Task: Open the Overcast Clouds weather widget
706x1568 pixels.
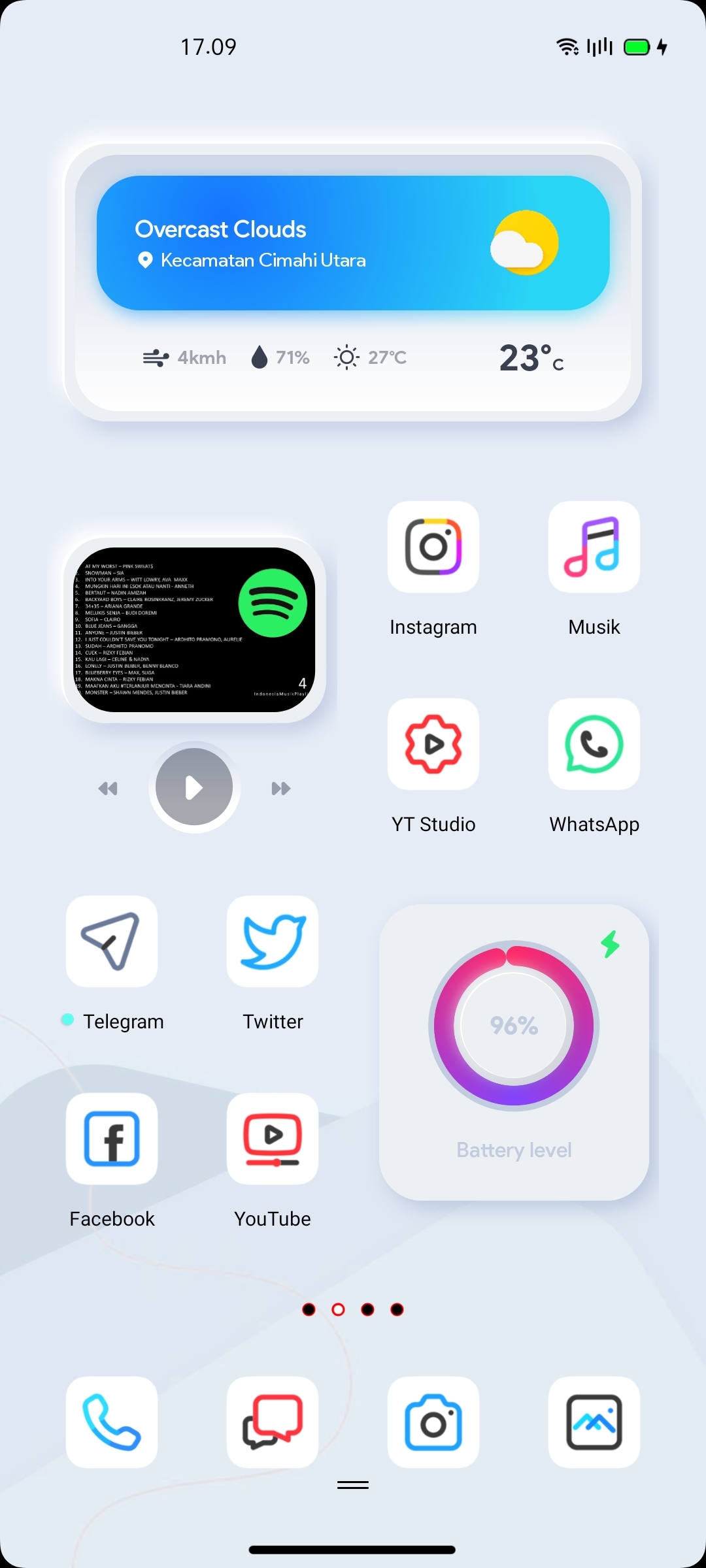Action: [x=353, y=243]
